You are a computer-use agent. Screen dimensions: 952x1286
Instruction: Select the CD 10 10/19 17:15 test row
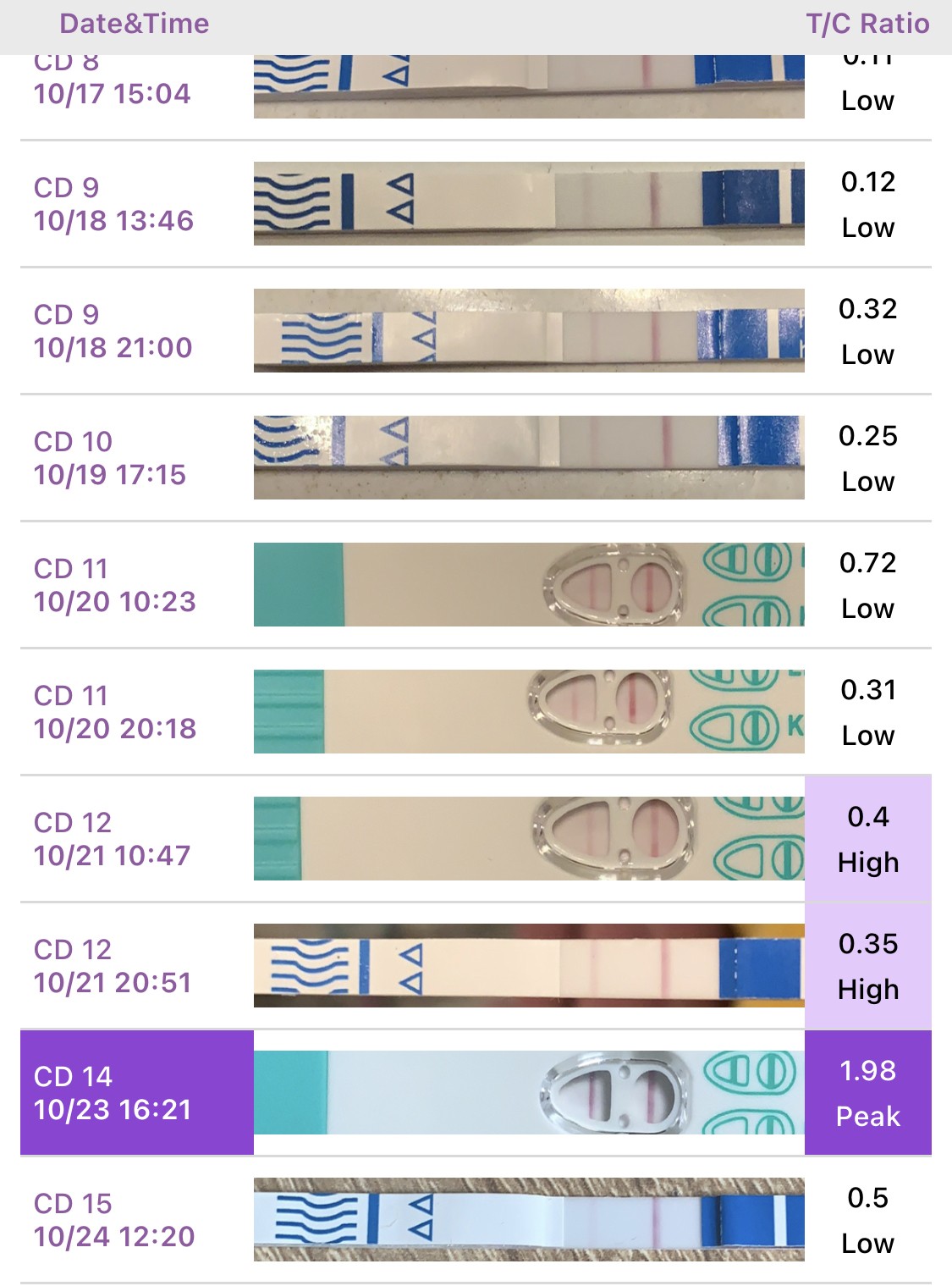pyautogui.click(x=474, y=458)
